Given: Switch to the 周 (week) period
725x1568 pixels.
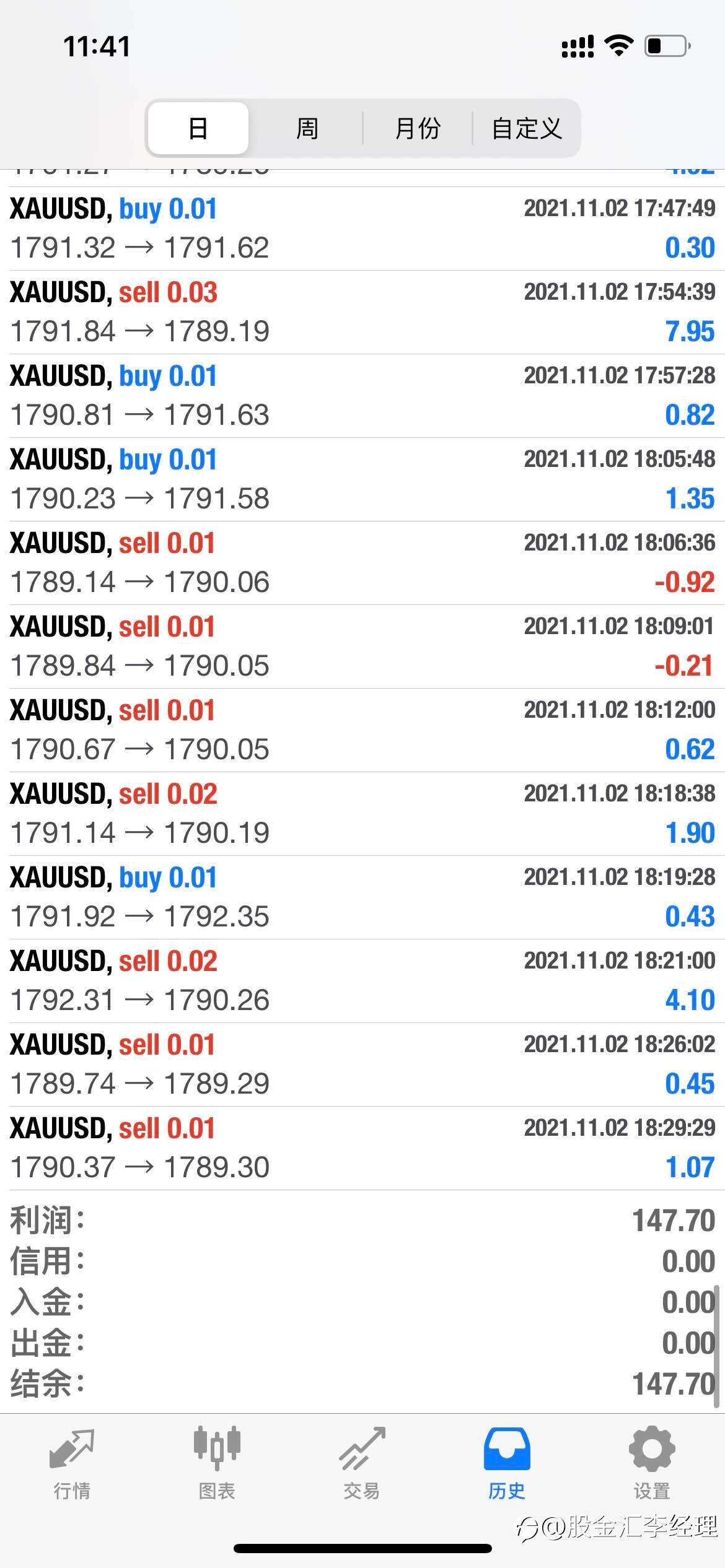Looking at the screenshot, I should tap(307, 128).
